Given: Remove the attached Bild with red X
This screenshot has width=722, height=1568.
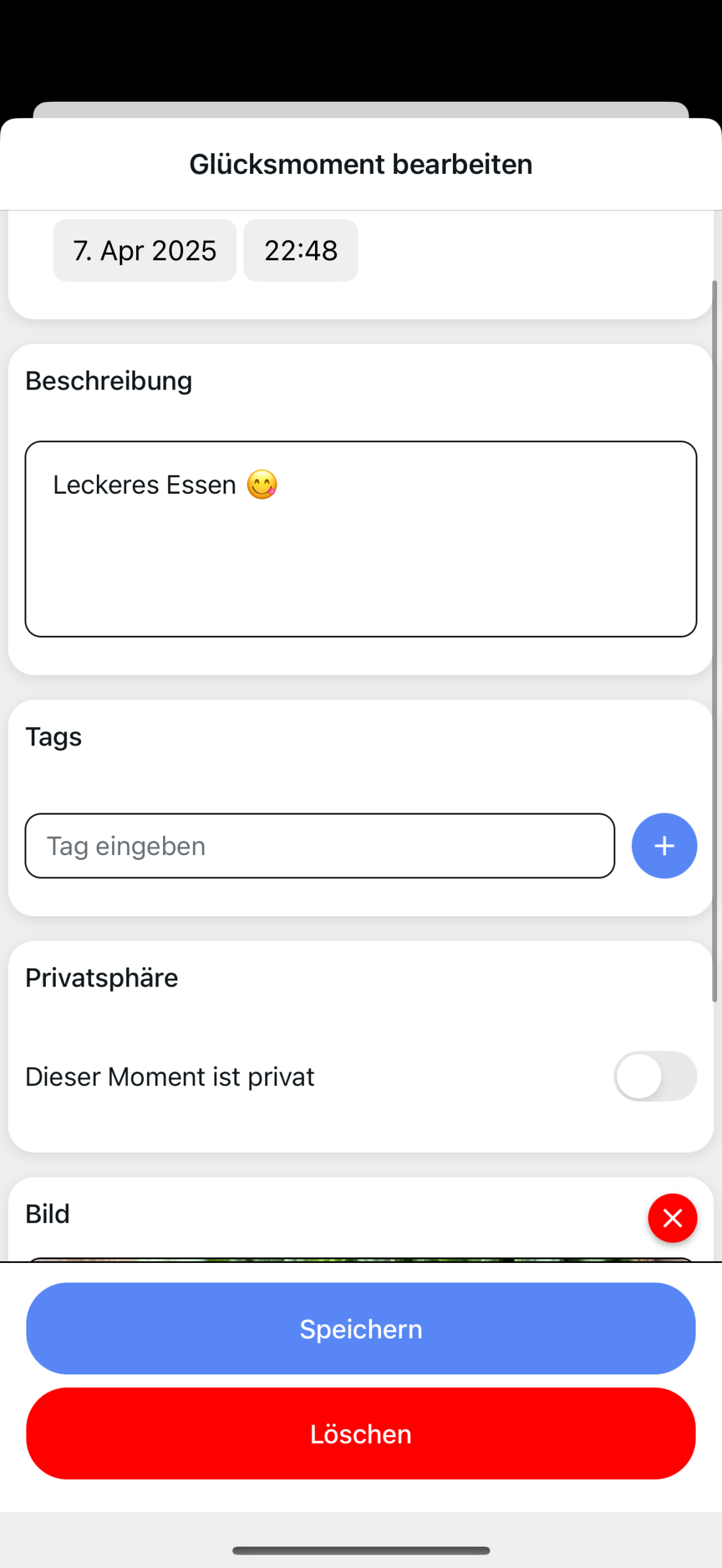Looking at the screenshot, I should pyautogui.click(x=672, y=1218).
